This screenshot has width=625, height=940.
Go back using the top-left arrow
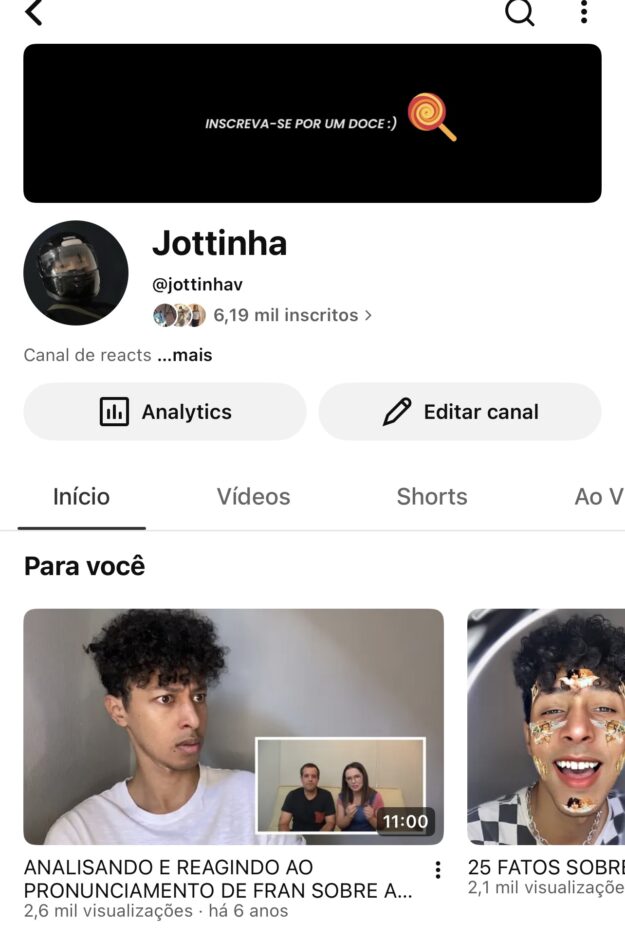pos(34,12)
